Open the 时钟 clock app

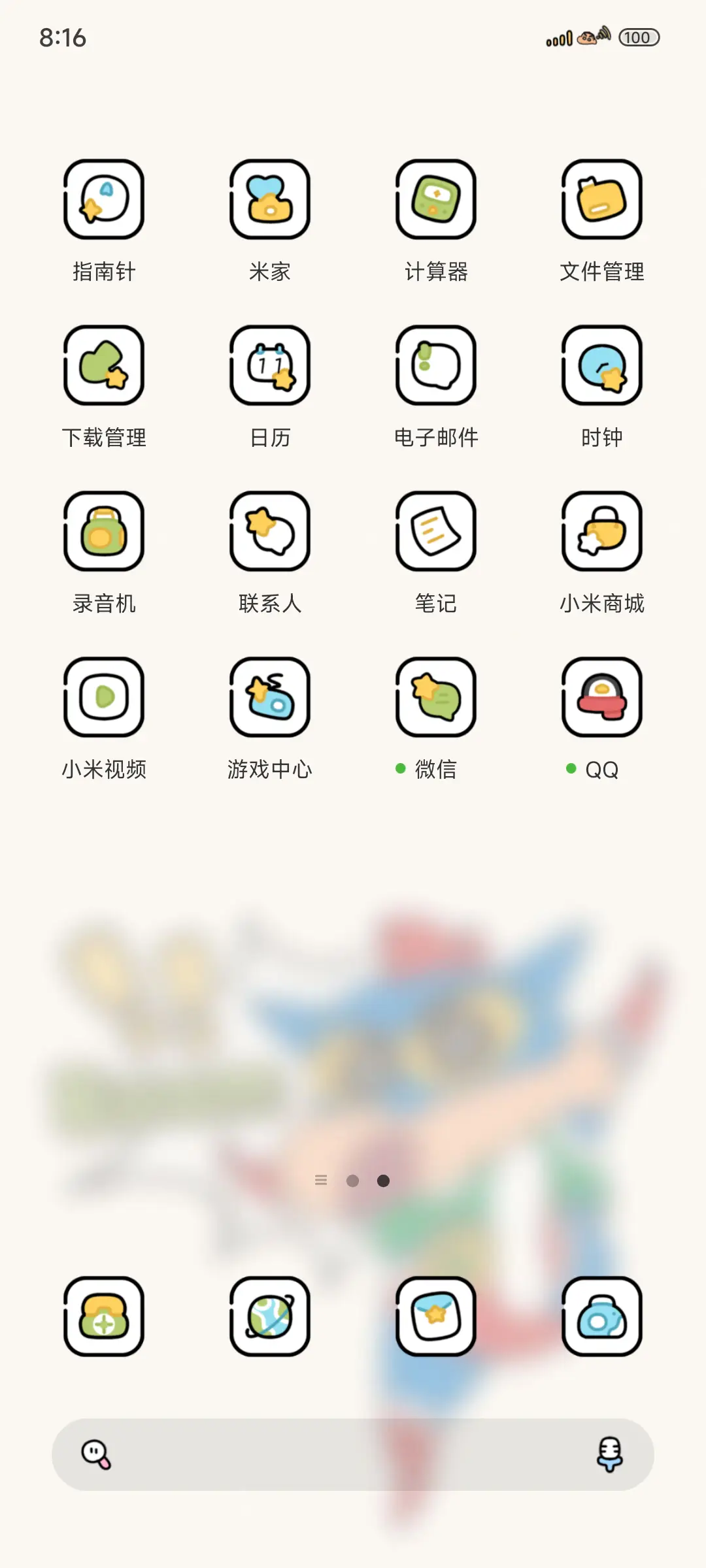tap(601, 366)
